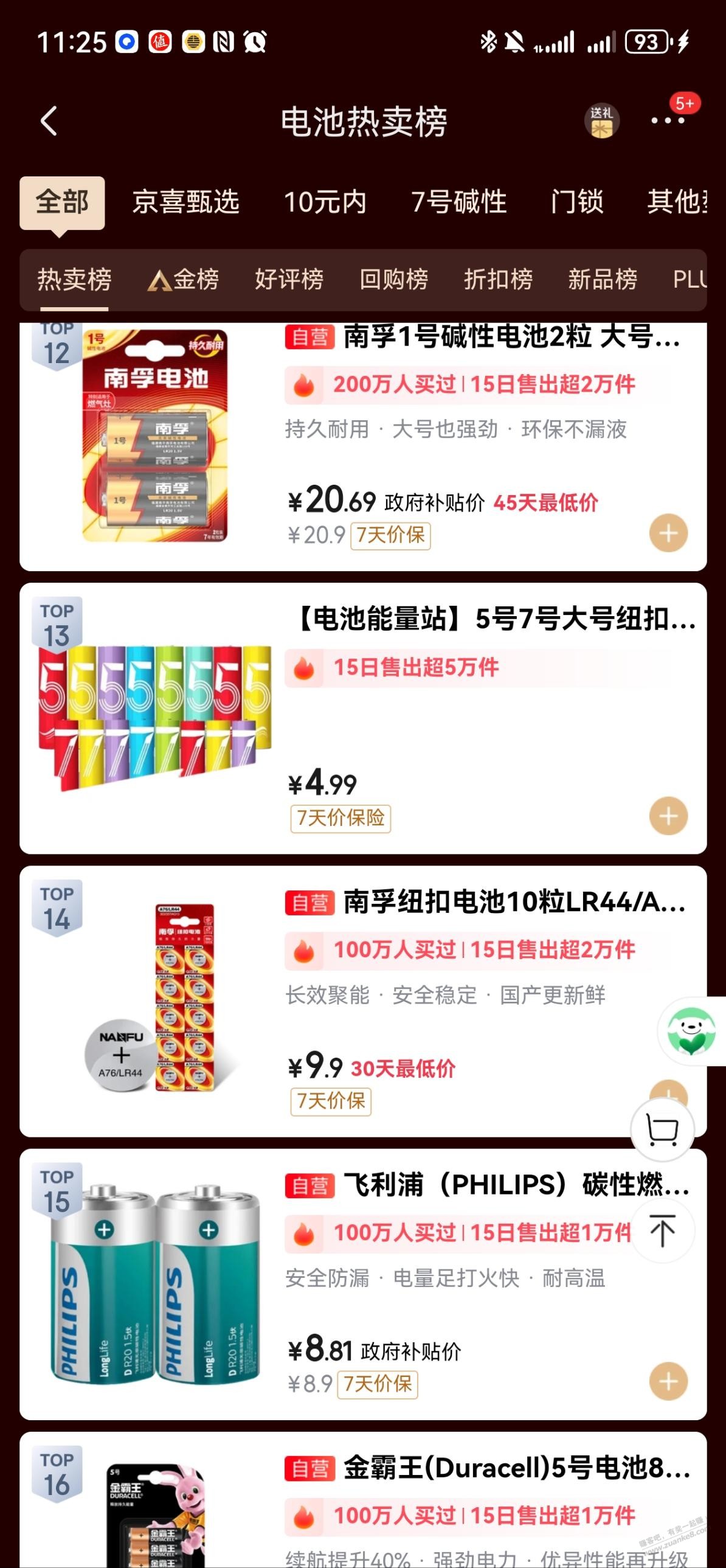Switch to the 回购榜 tab
This screenshot has height=1568, width=726.
pyautogui.click(x=394, y=279)
